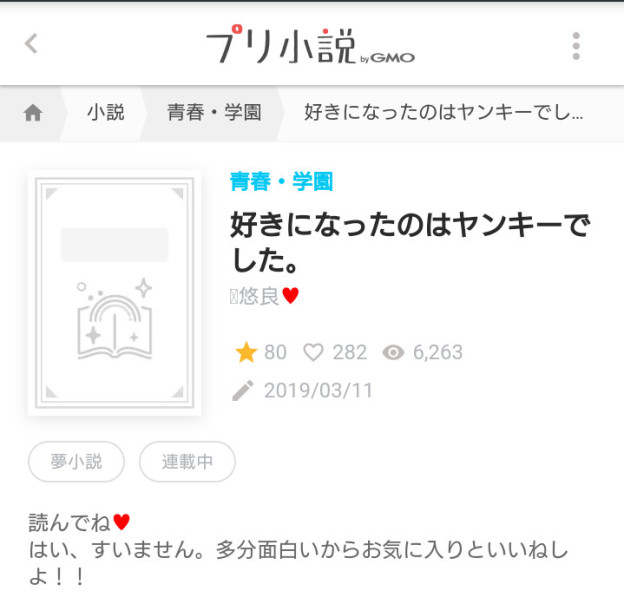The image size is (624, 604).
Task: Select the 夢小説 tag chip
Action: tap(76, 462)
